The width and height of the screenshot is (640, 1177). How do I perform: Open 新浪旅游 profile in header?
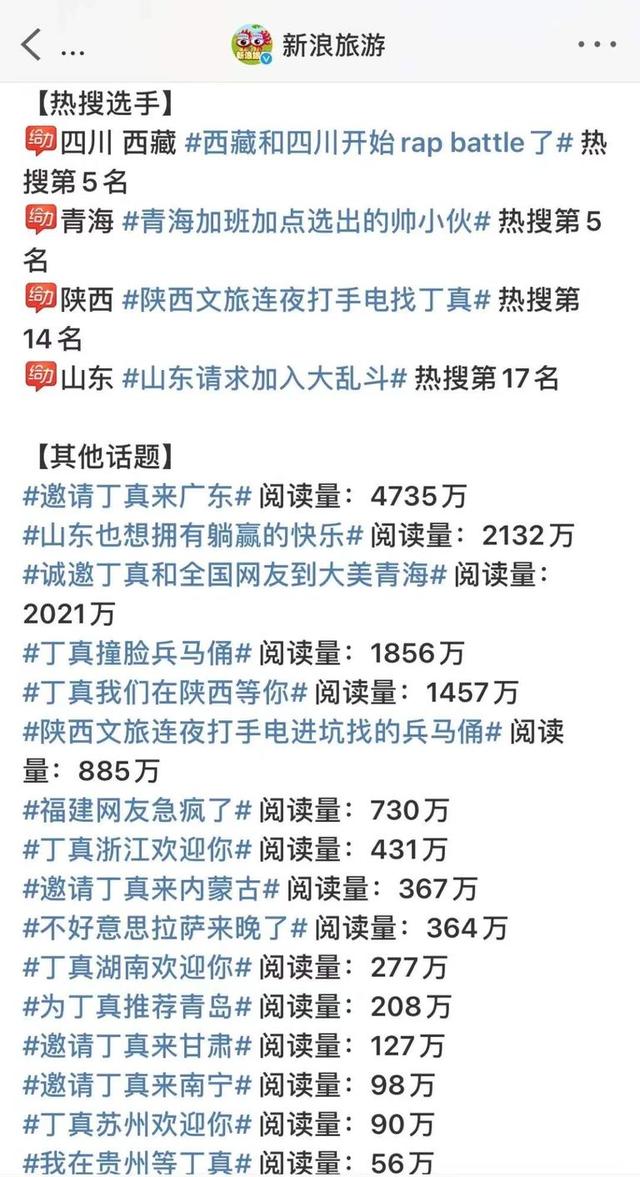coord(308,45)
